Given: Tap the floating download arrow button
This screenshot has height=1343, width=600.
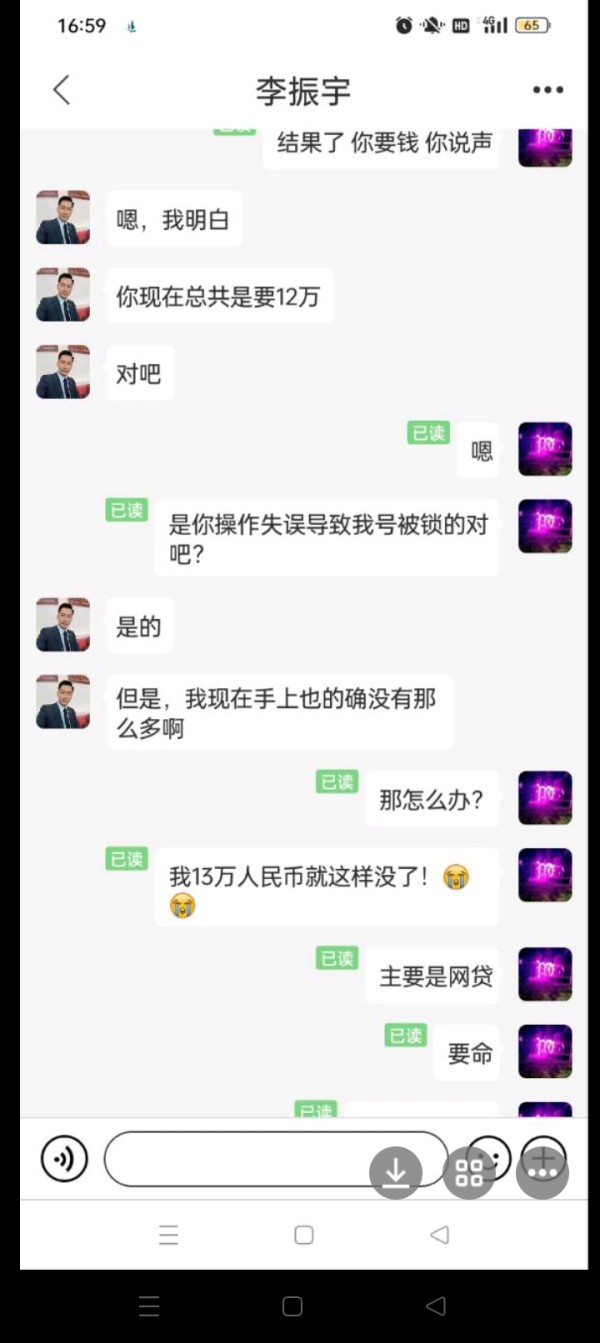Looking at the screenshot, I should coord(396,1172).
